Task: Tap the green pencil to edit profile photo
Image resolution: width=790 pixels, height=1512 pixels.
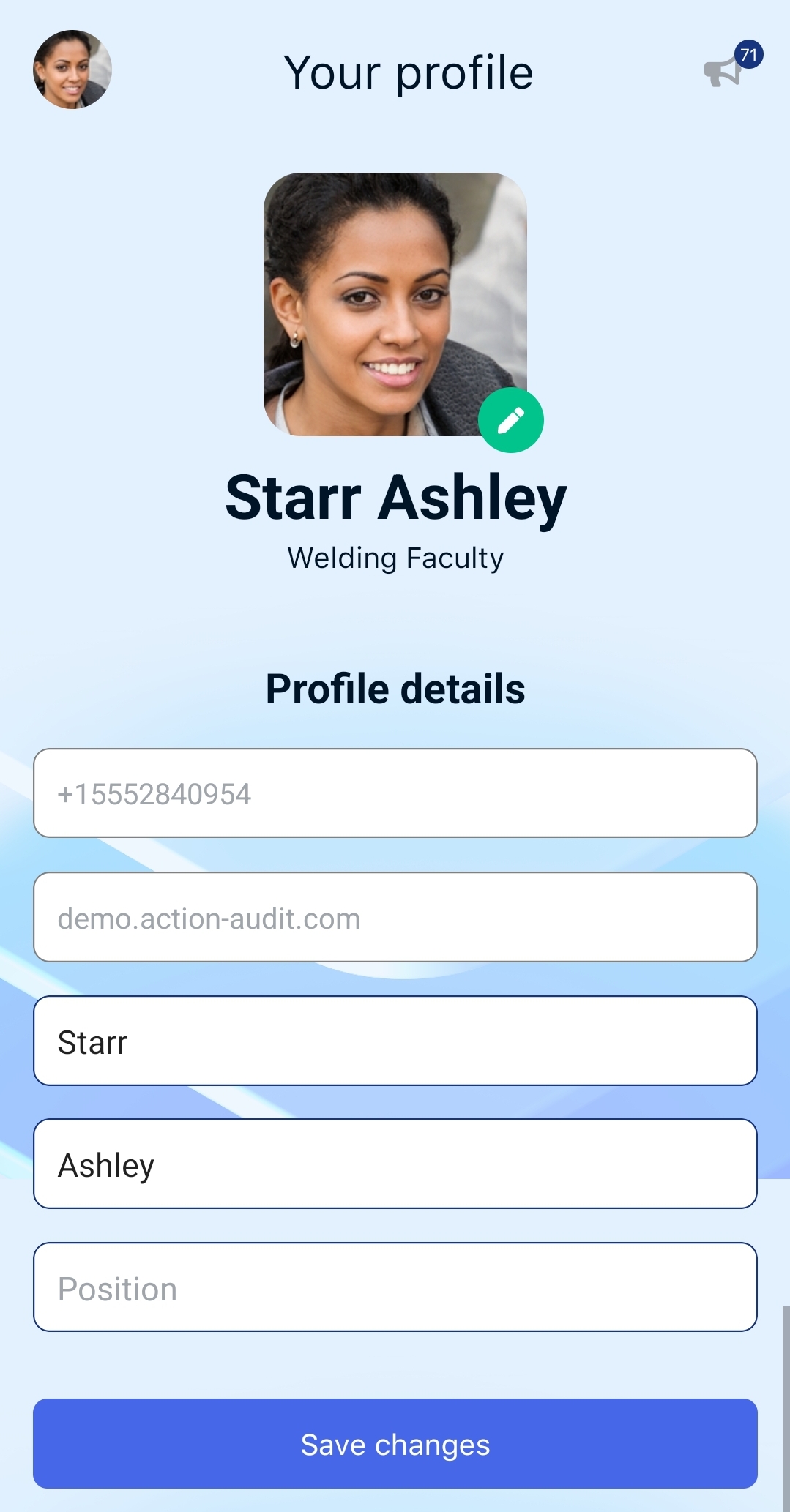Action: [510, 421]
